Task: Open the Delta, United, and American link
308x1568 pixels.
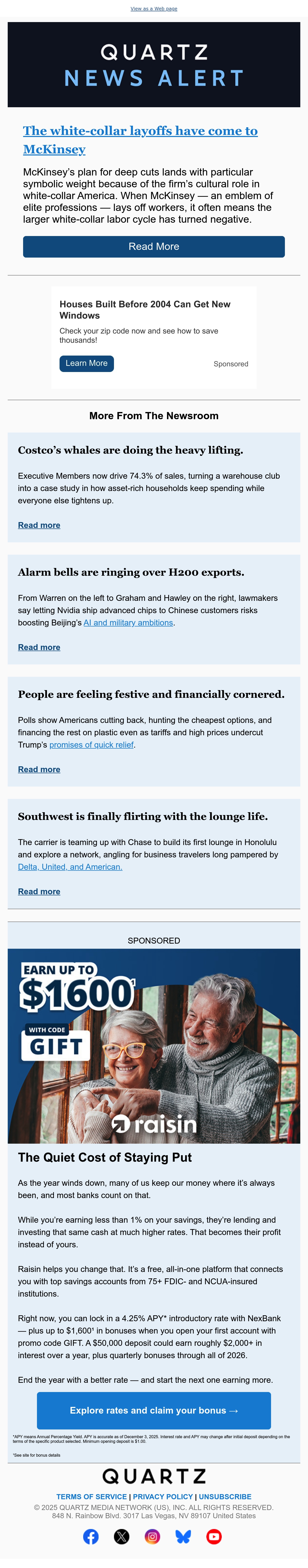Action: pos(70,867)
